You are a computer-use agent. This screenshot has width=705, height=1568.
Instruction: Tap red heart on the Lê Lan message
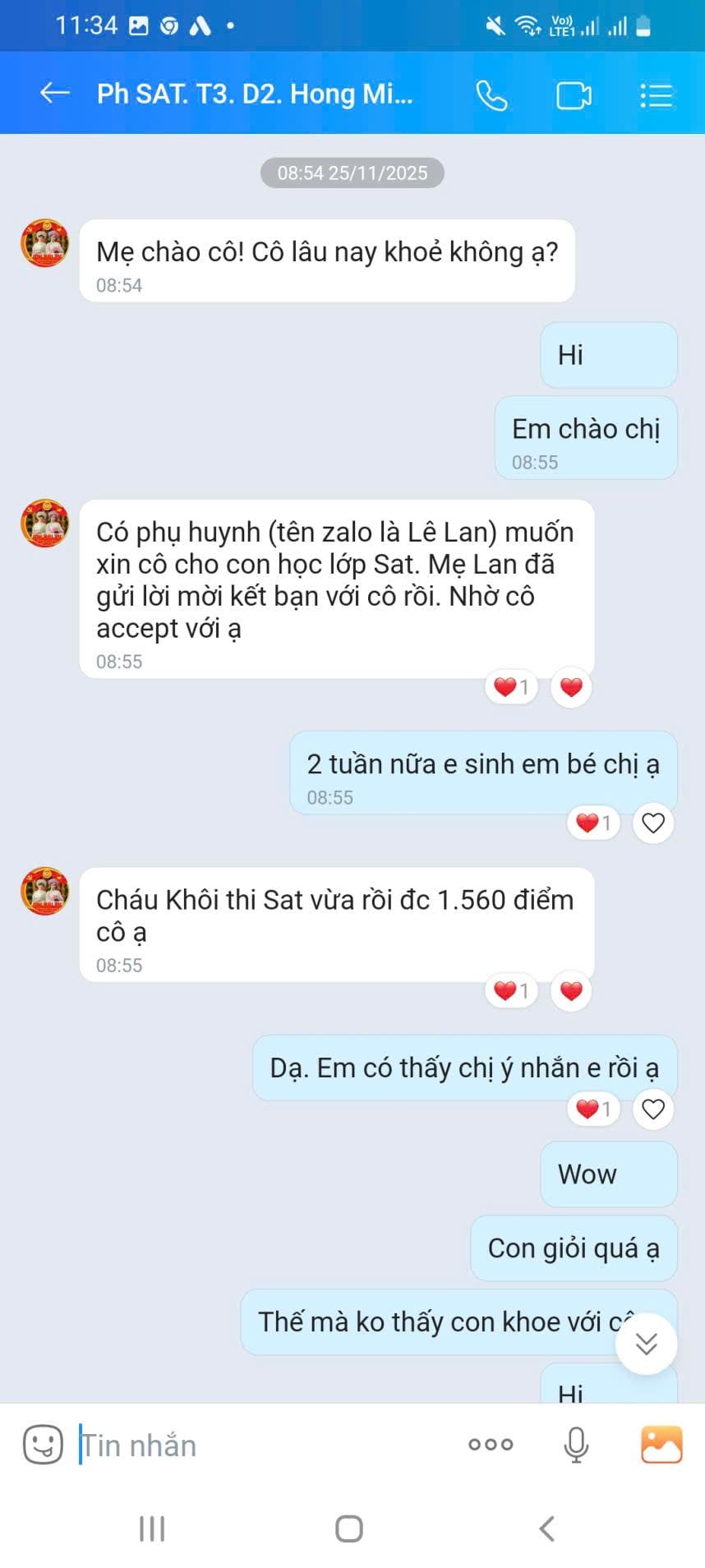click(571, 687)
